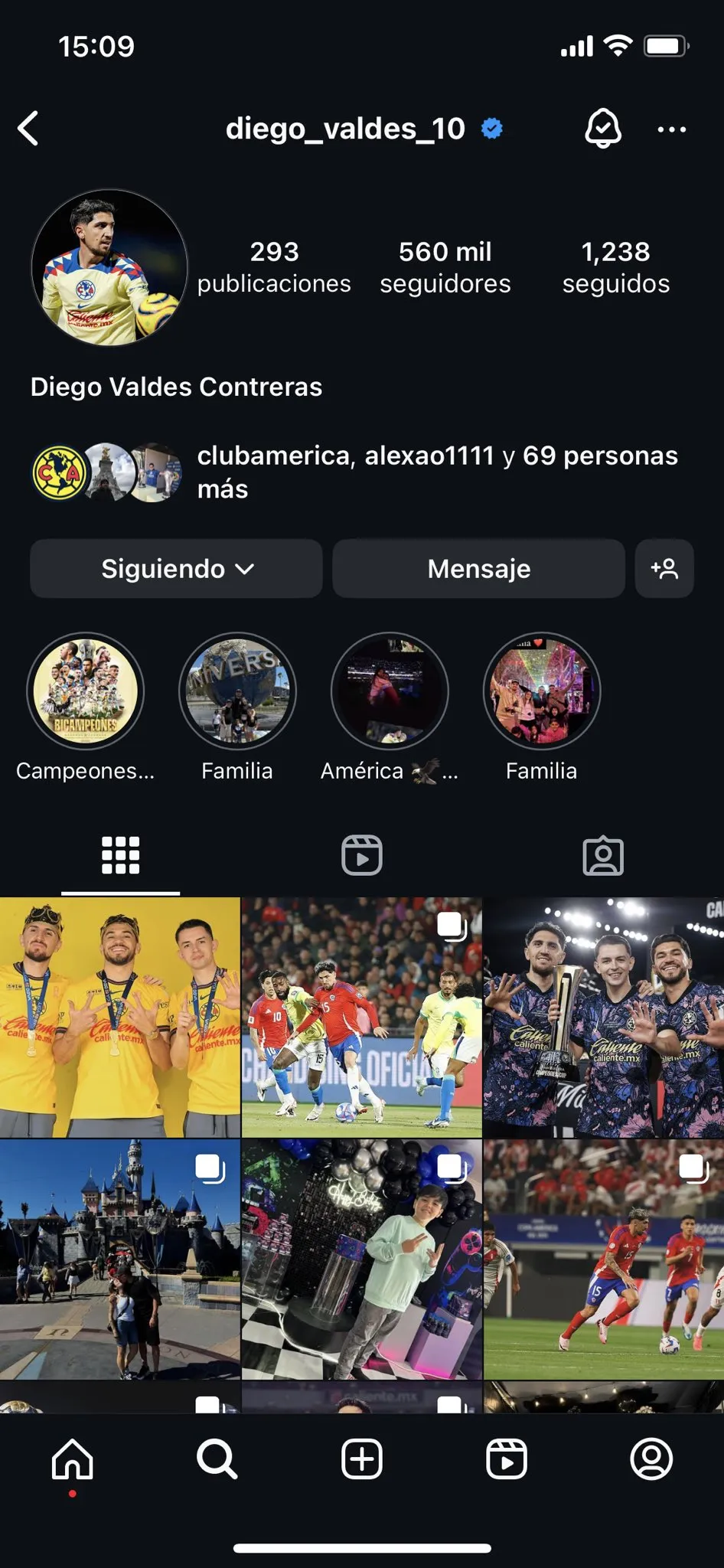Image resolution: width=724 pixels, height=1568 pixels.
Task: Switch to the tagged photos tab
Action: pyautogui.click(x=603, y=855)
